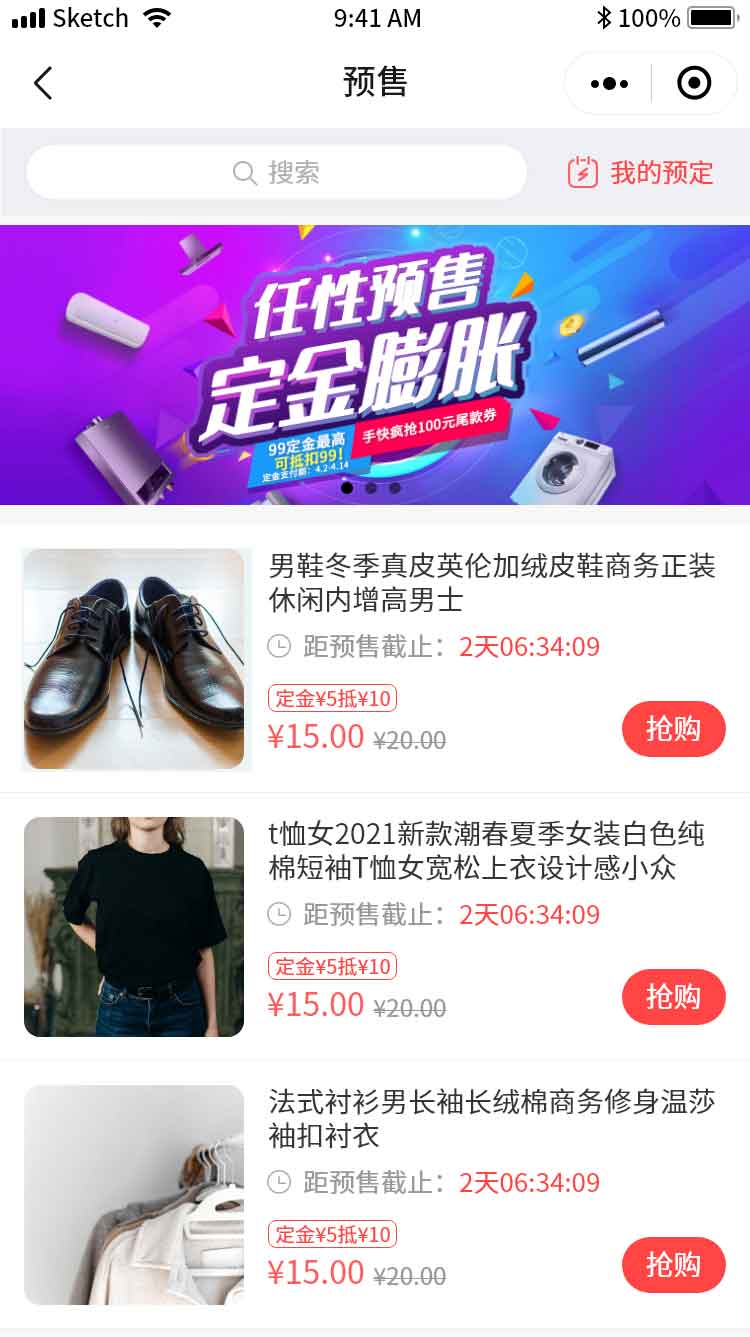Select the second banner page dot

[x=371, y=488]
